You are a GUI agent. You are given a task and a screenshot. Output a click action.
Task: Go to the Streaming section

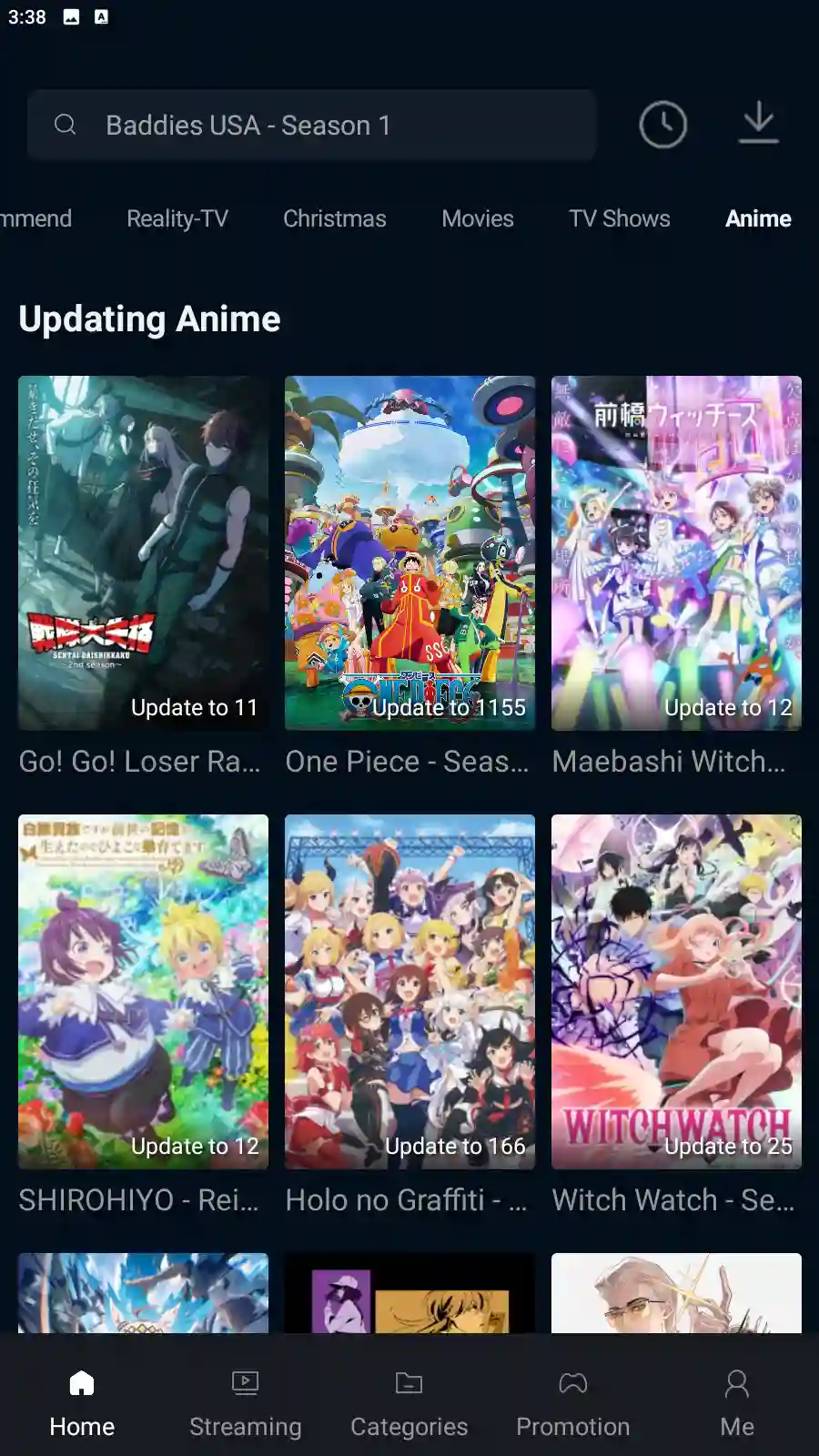point(245,1403)
